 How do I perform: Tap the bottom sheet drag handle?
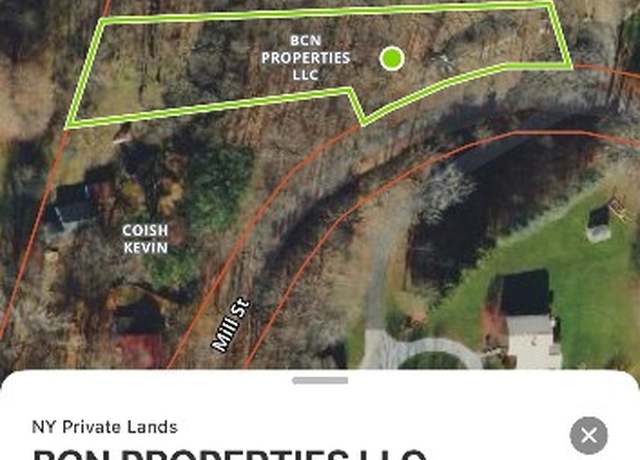pos(320,380)
